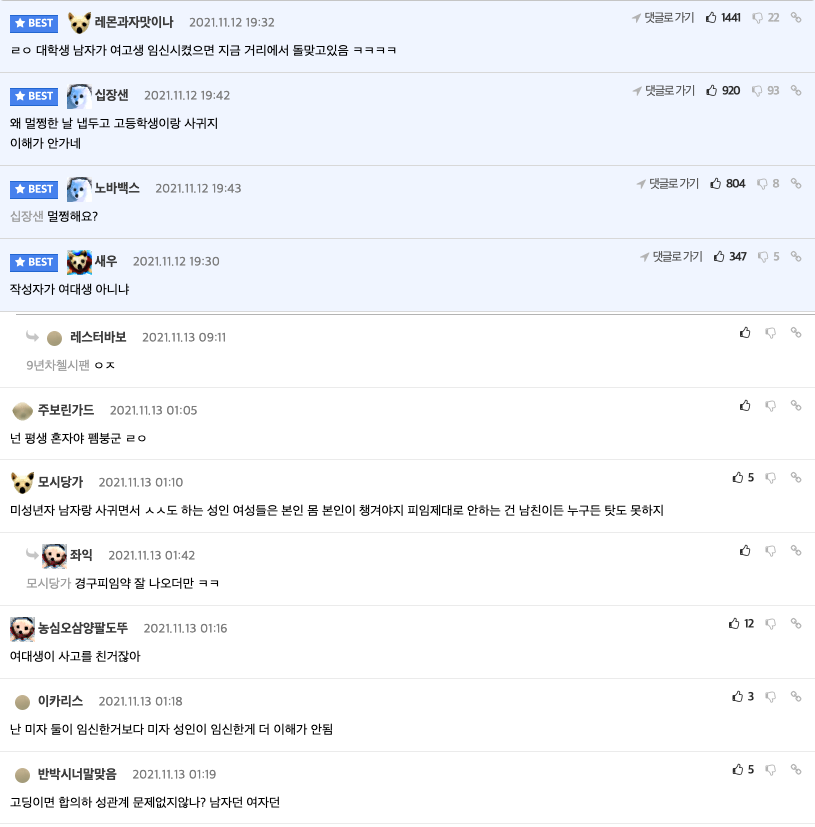Upvote 노바백스's best comment
Image resolution: width=815 pixels, height=827 pixels.
[x=716, y=184]
